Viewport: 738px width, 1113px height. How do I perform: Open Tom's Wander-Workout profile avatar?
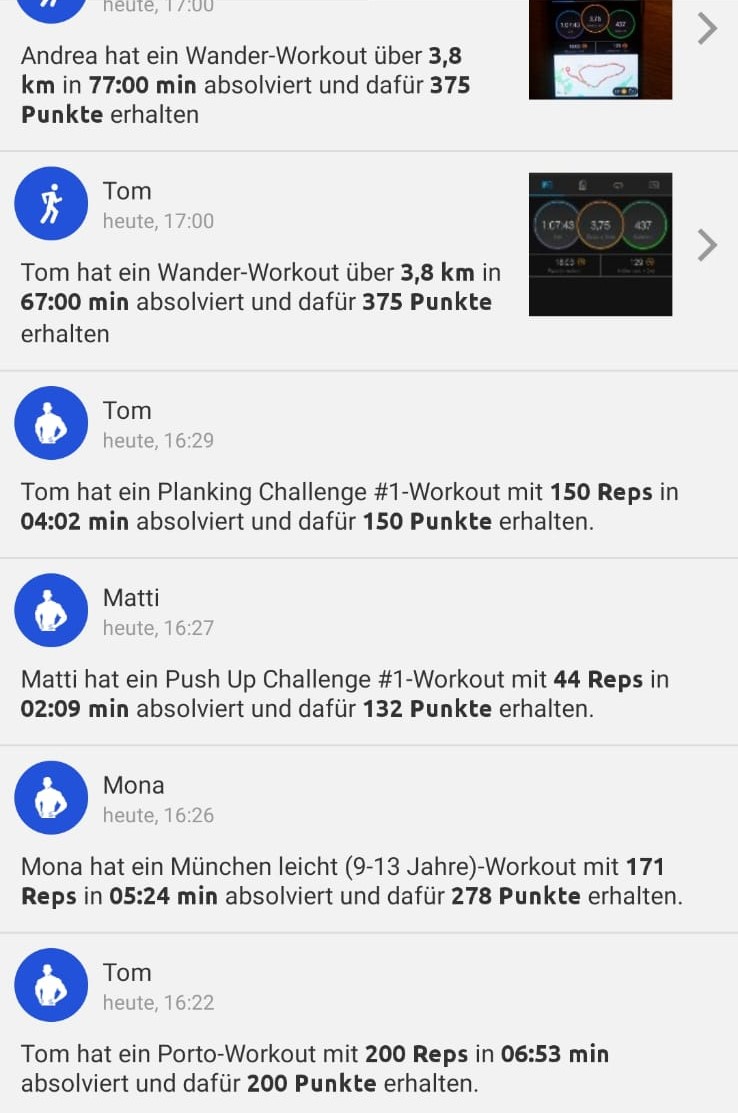(x=51, y=204)
